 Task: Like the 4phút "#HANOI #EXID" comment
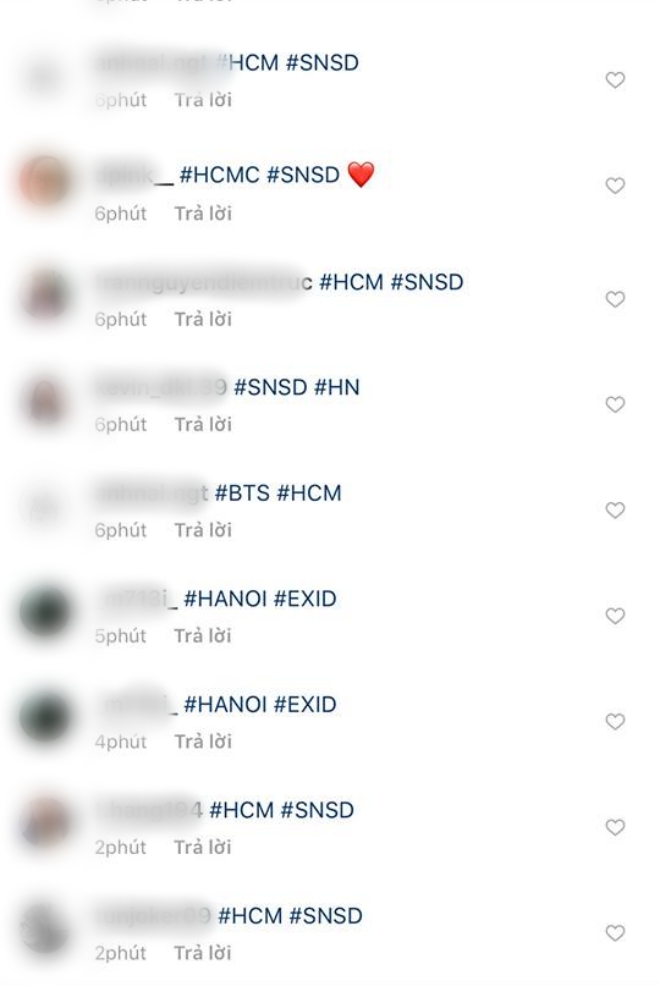coord(616,721)
